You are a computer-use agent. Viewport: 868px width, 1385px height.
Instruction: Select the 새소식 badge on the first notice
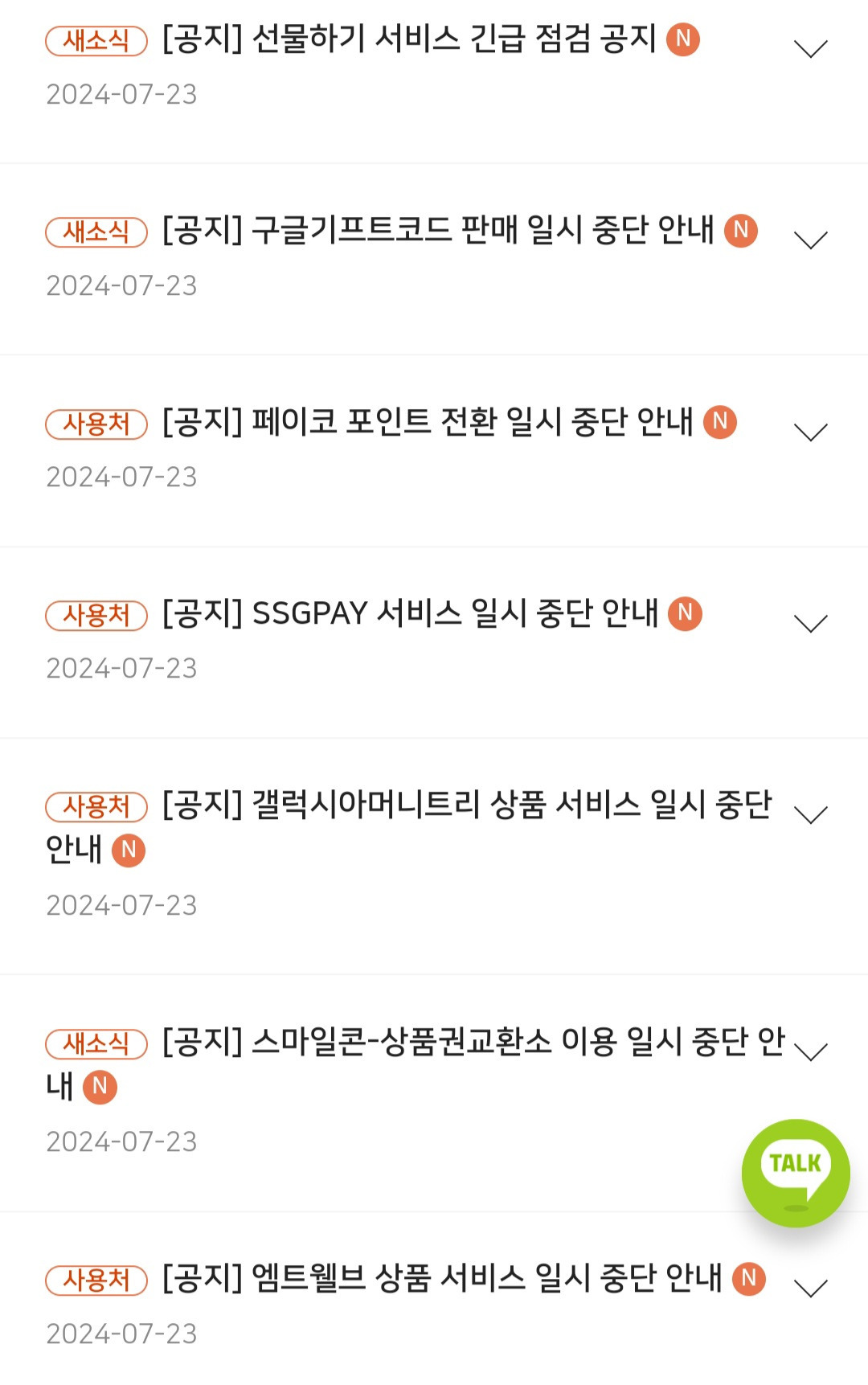pos(96,39)
